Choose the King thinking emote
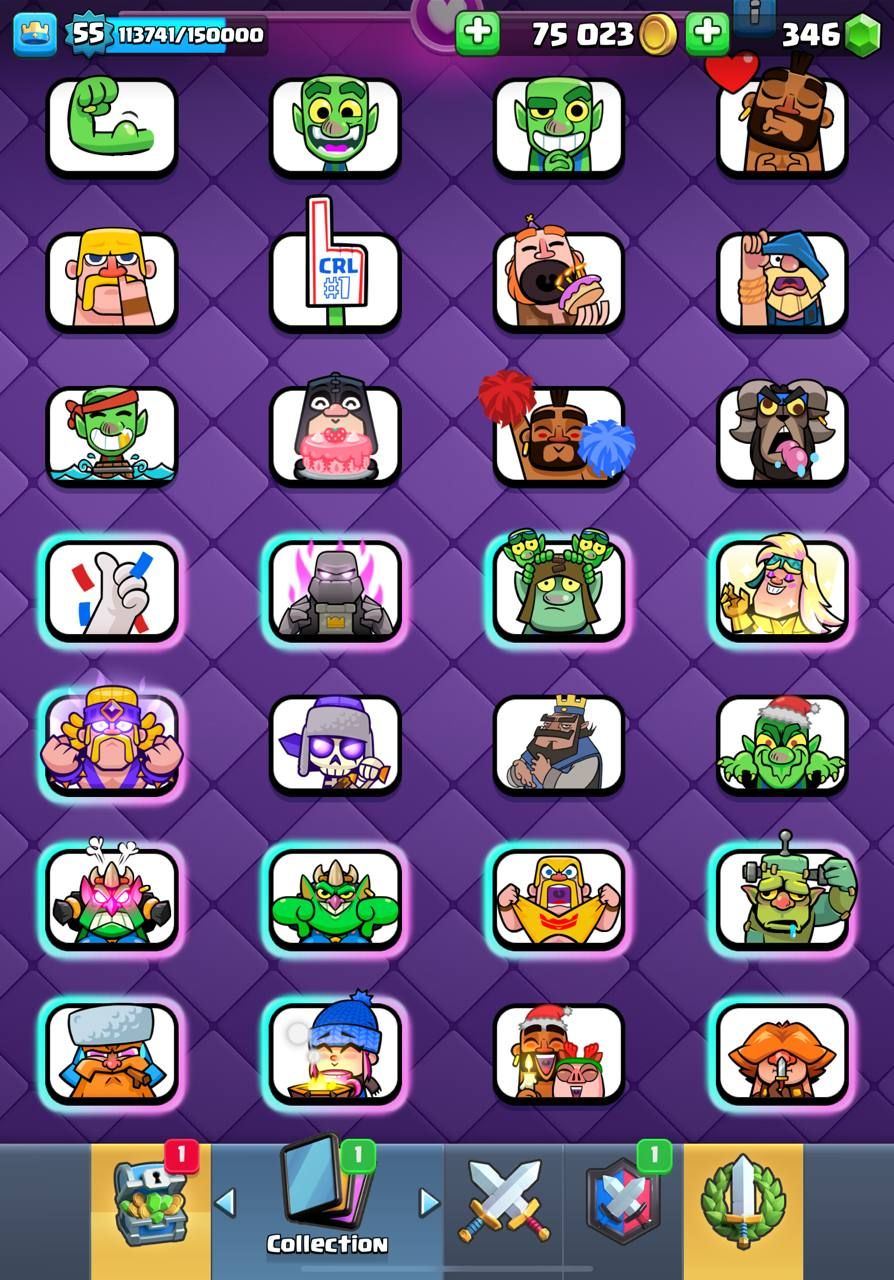 [x=558, y=745]
